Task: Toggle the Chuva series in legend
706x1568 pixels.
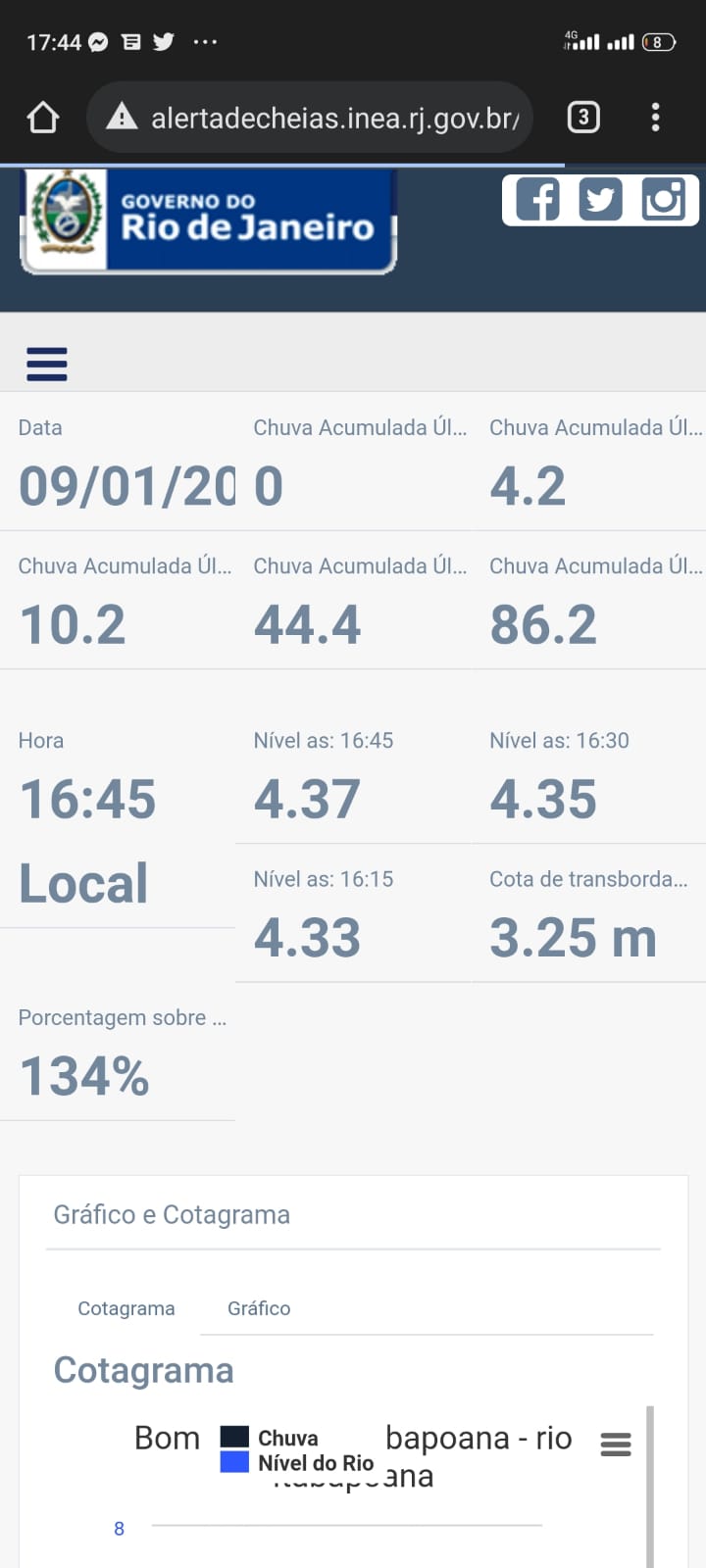Action: pos(270,1438)
